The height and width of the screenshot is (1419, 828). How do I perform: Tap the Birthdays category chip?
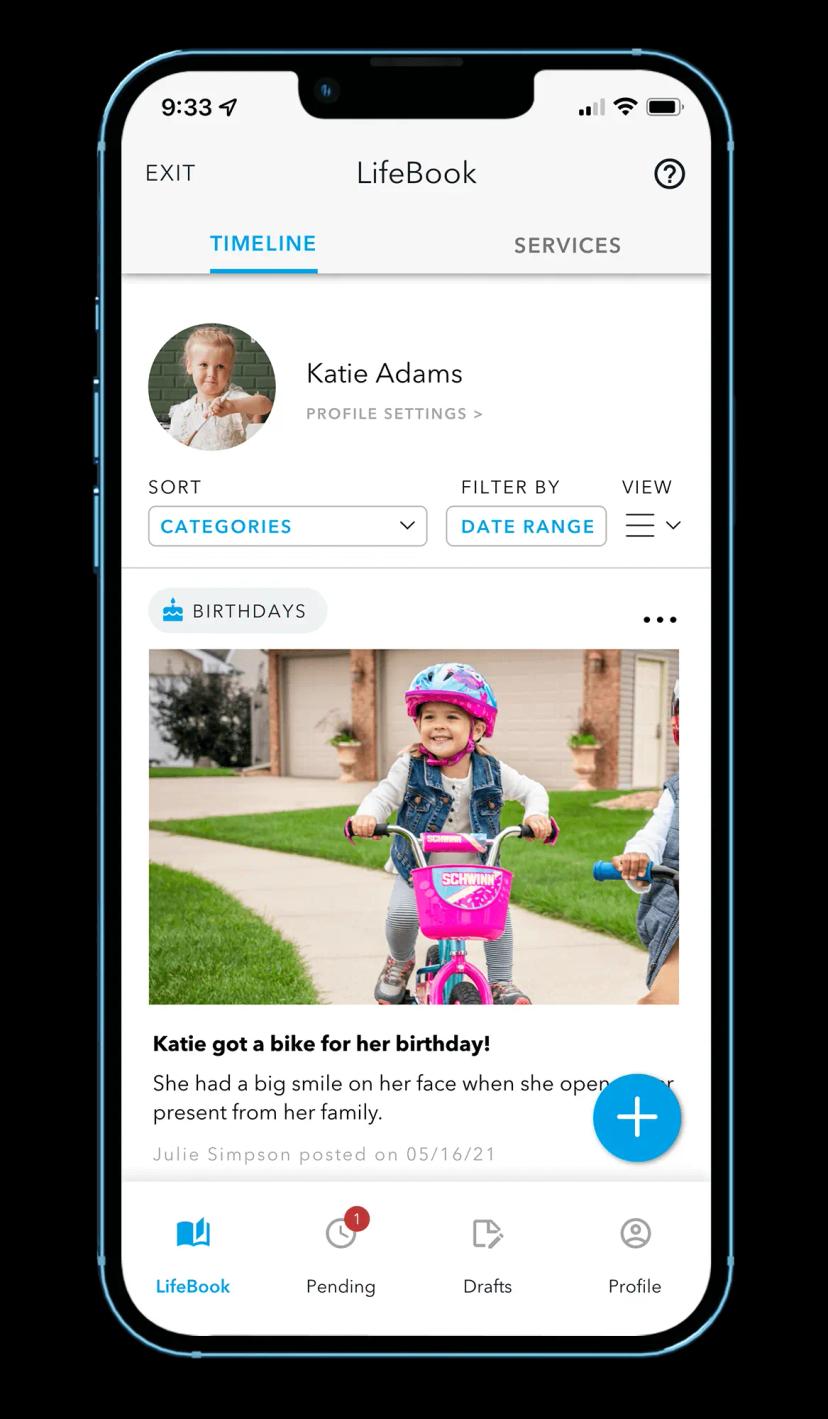point(237,611)
